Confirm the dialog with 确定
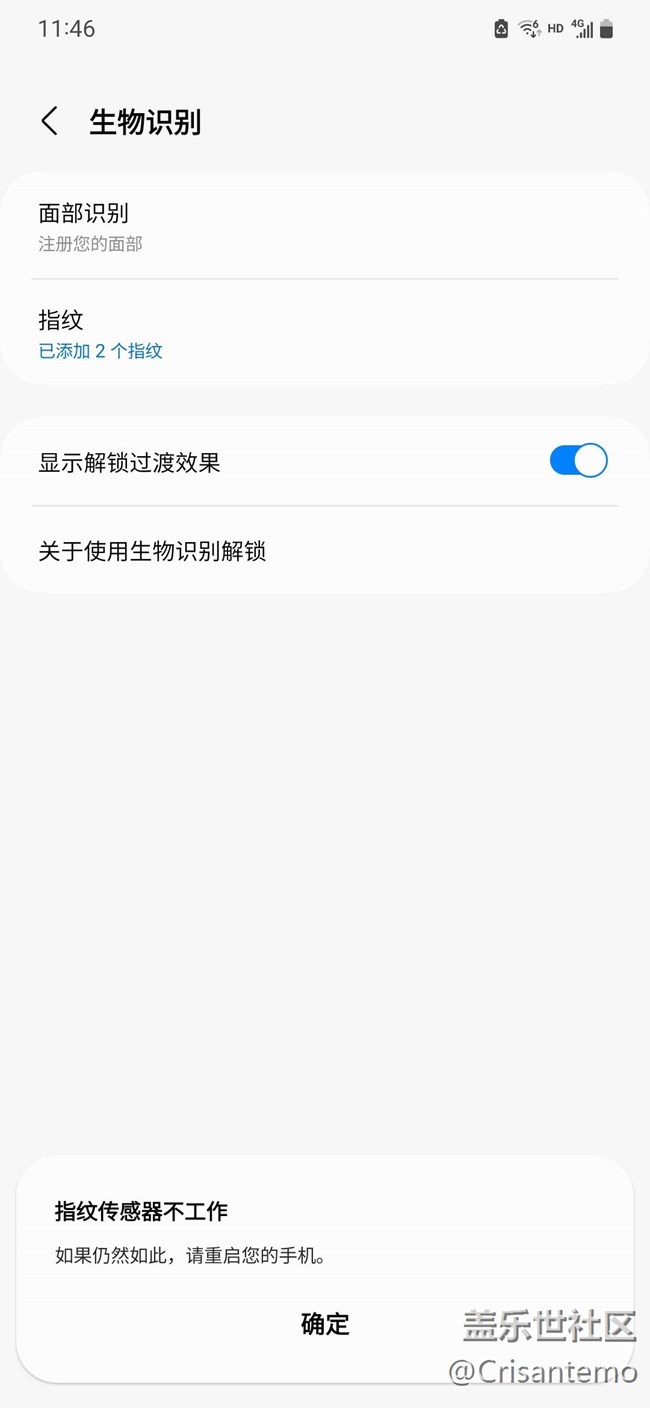The height and width of the screenshot is (1408, 650). click(x=325, y=1324)
